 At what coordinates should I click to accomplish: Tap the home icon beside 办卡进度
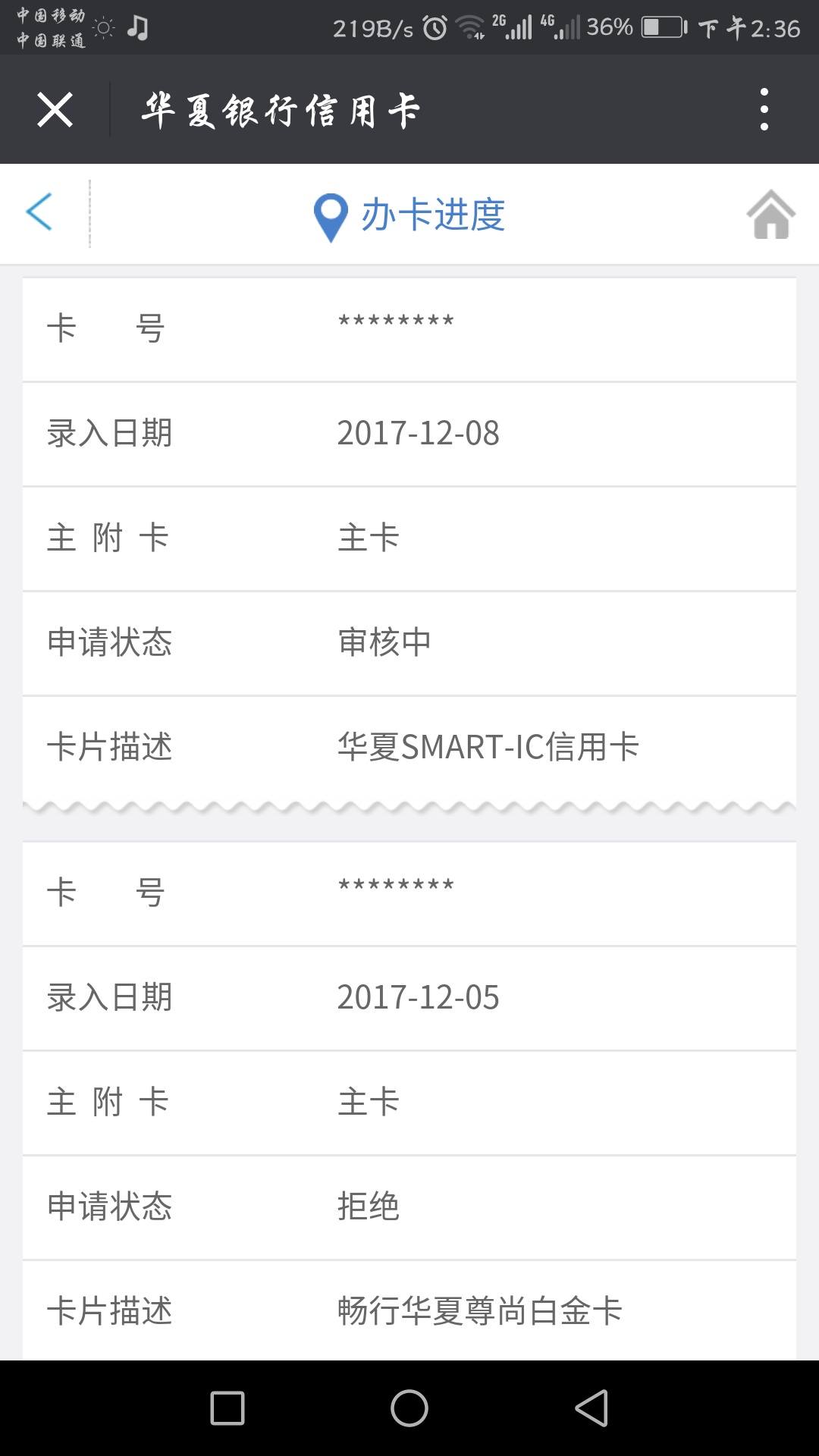point(770,214)
